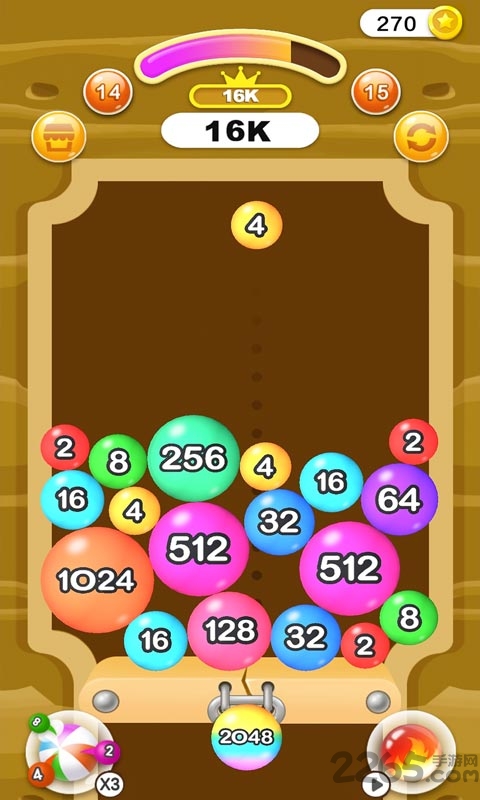Tap the orange restart arrows button
This screenshot has width=480, height=800.
(x=421, y=137)
